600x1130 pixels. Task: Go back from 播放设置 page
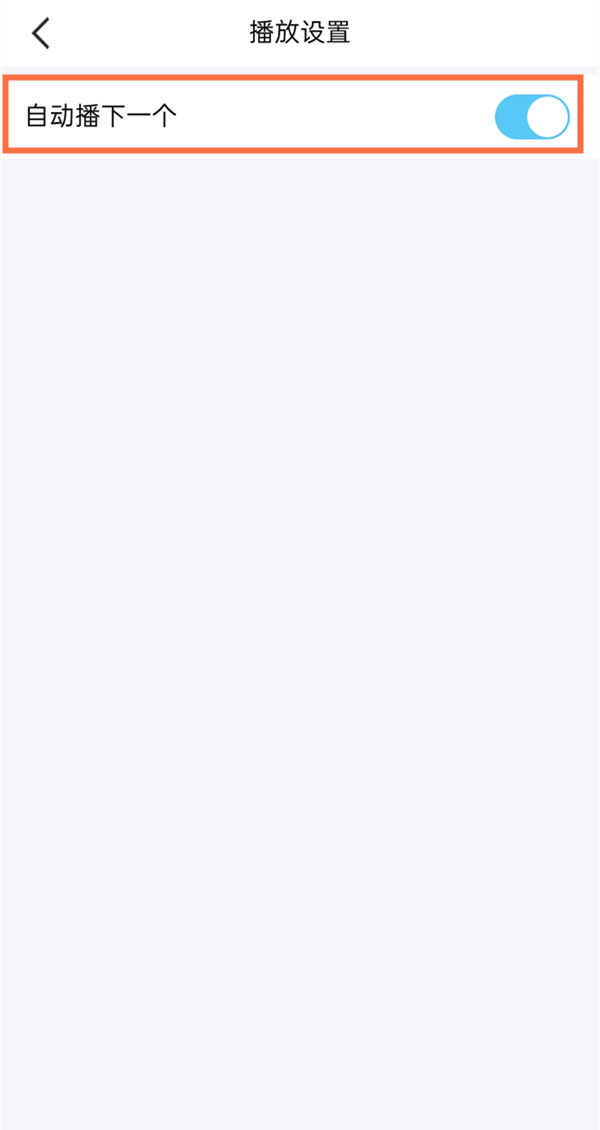40,33
